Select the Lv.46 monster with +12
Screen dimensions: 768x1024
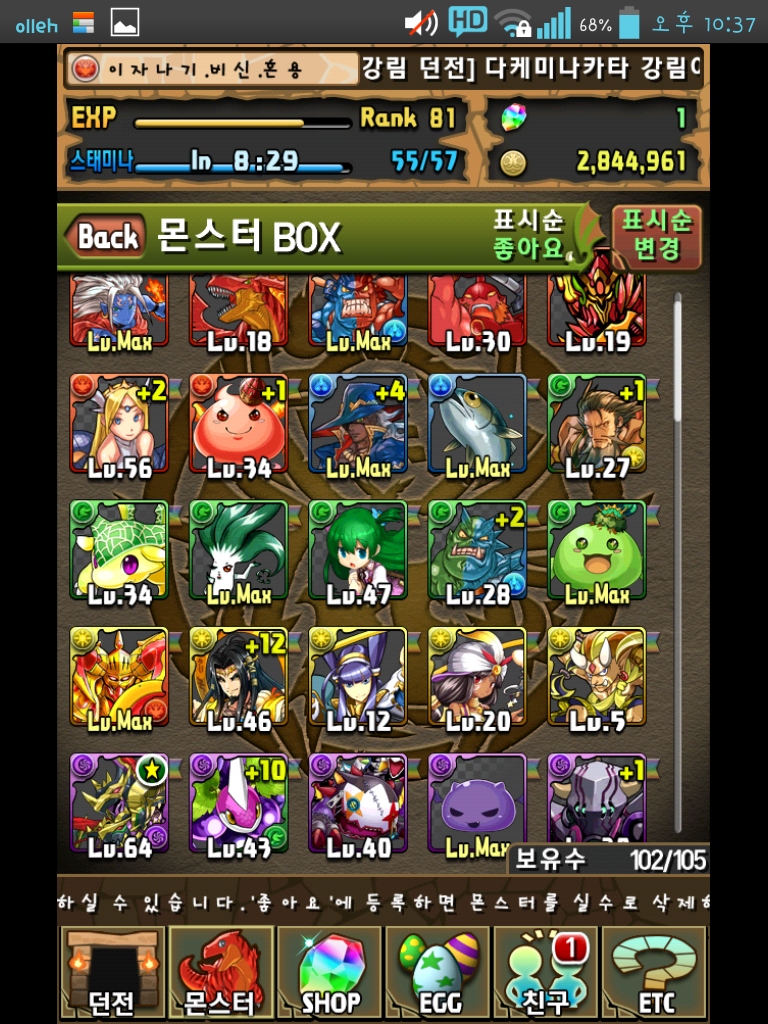click(x=238, y=676)
